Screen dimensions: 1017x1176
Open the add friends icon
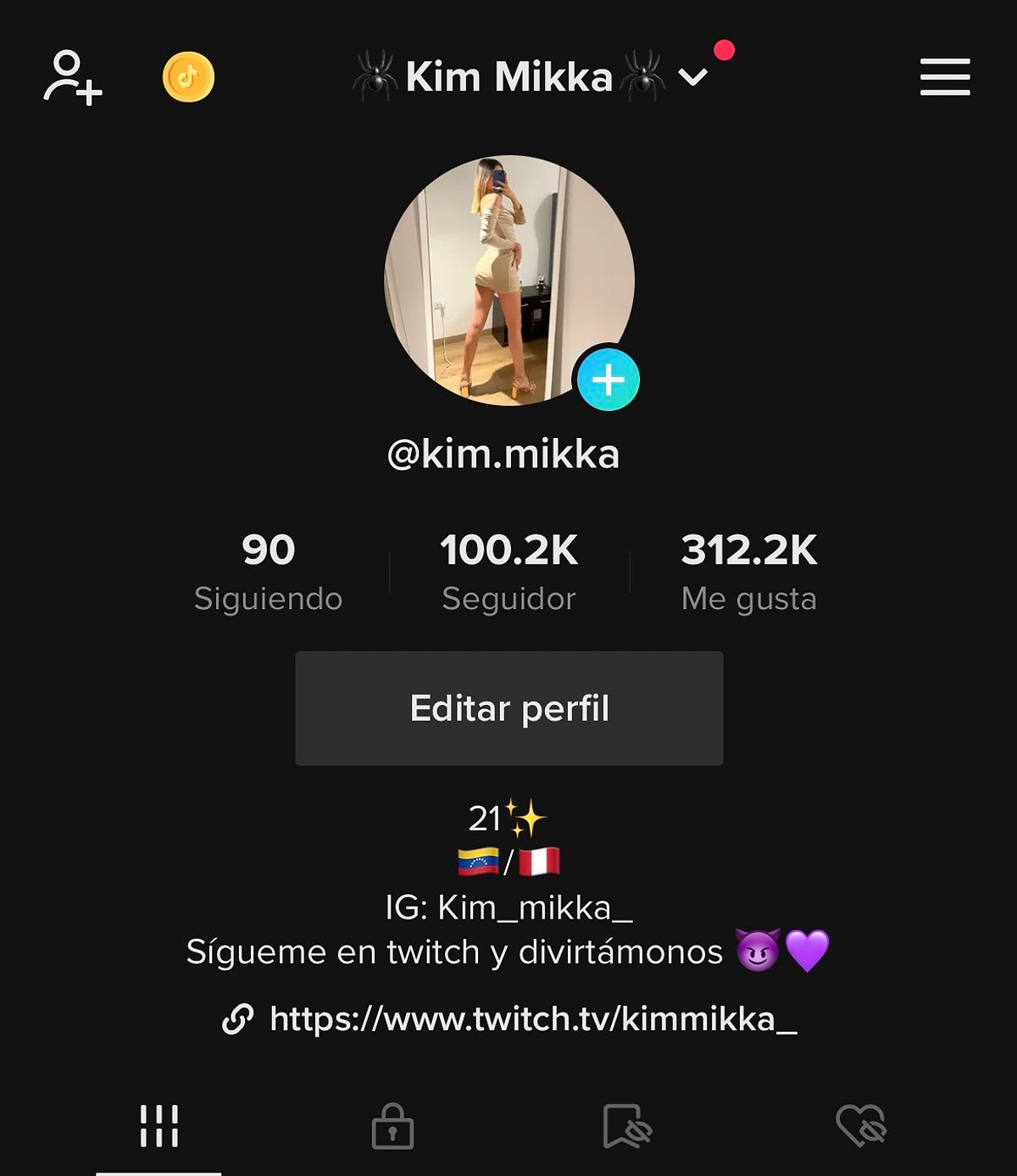(x=73, y=77)
